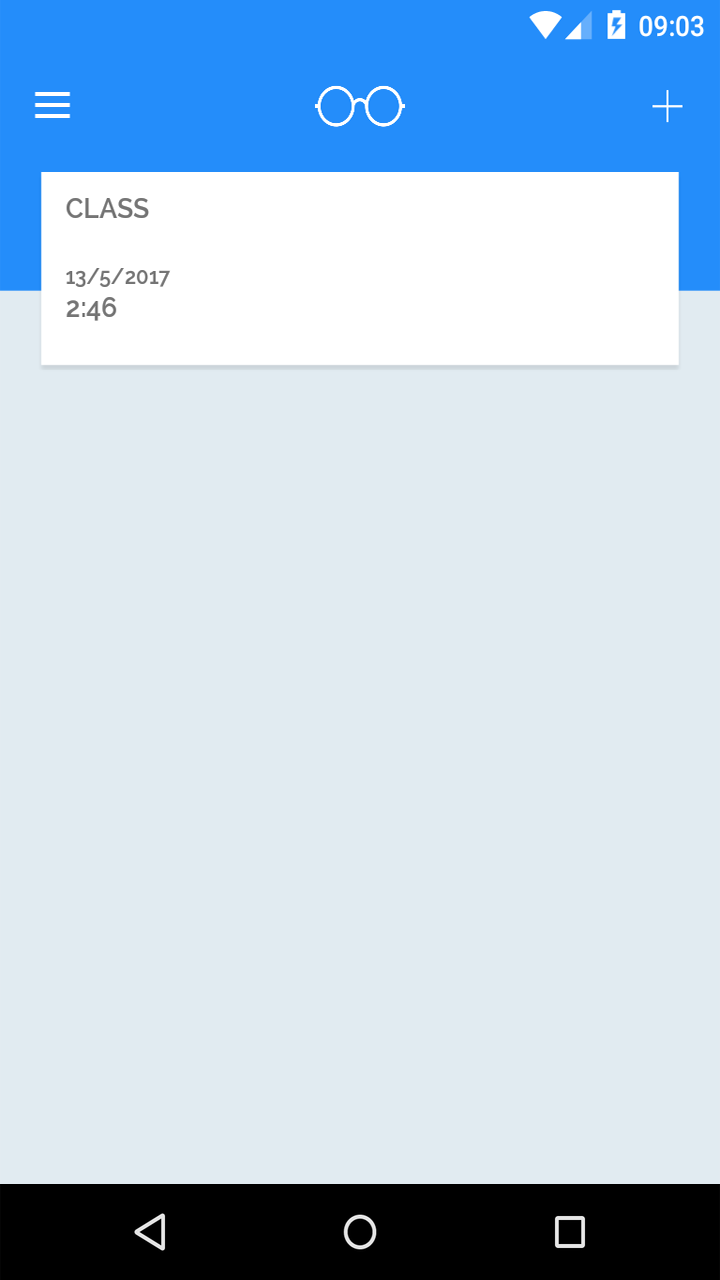
Task: Tap the back navigation triangle
Action: (x=150, y=1231)
